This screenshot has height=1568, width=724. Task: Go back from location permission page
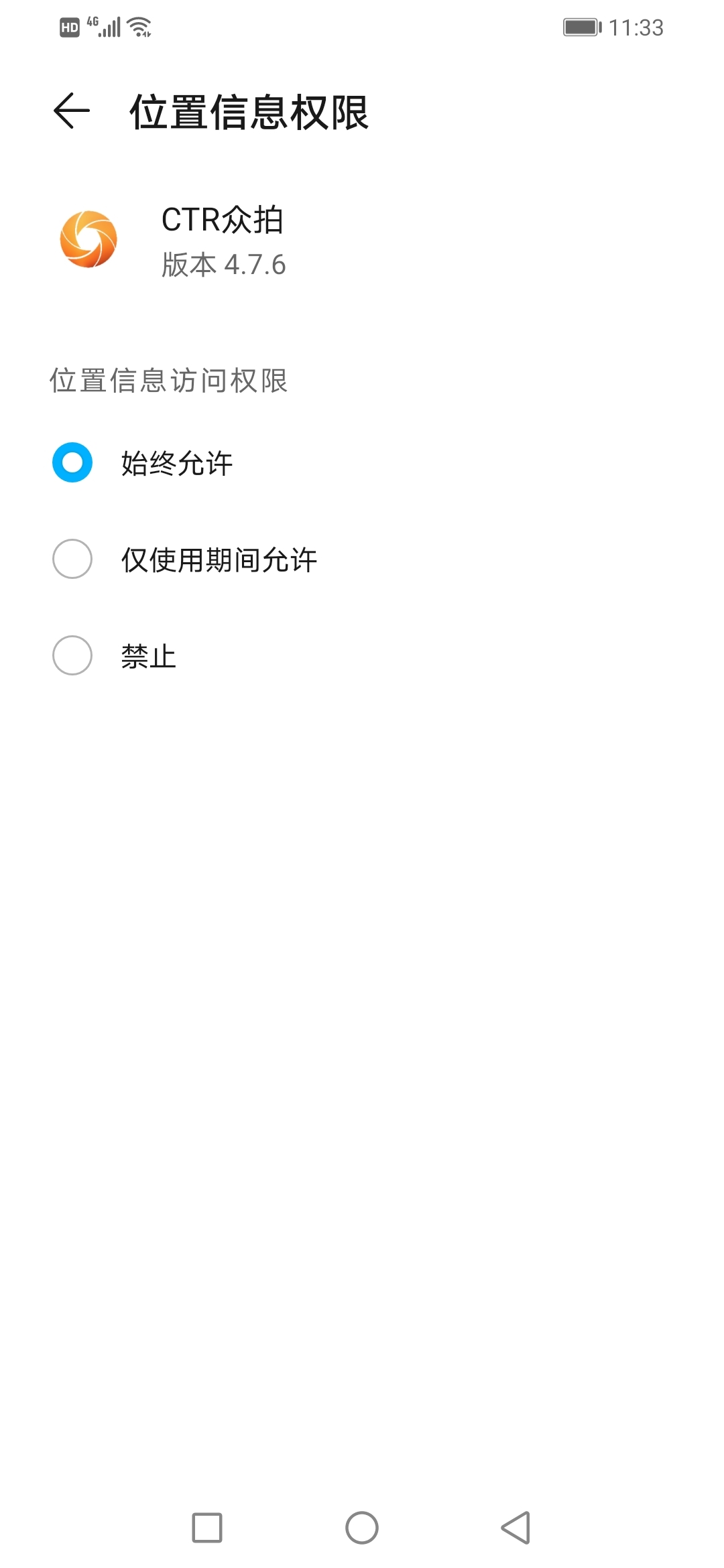72,111
